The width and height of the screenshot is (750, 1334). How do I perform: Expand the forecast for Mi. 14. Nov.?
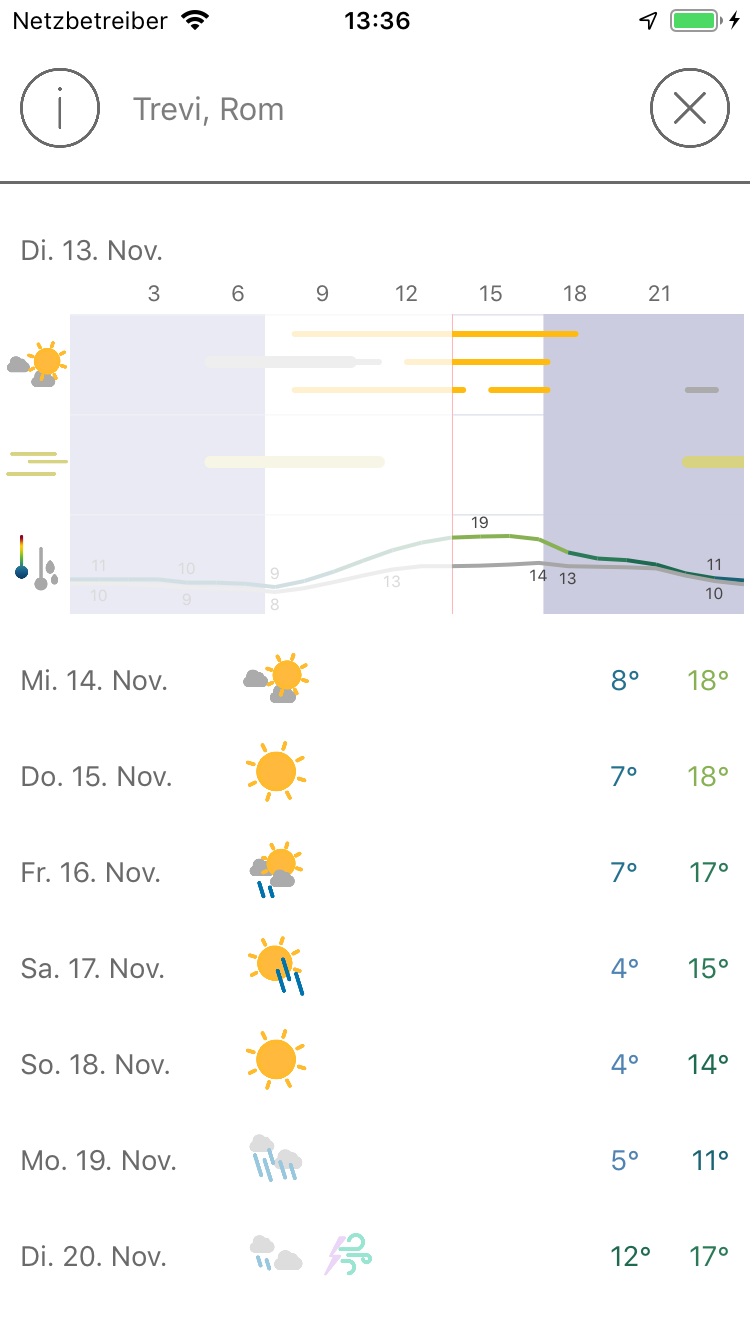pyautogui.click(x=374, y=681)
